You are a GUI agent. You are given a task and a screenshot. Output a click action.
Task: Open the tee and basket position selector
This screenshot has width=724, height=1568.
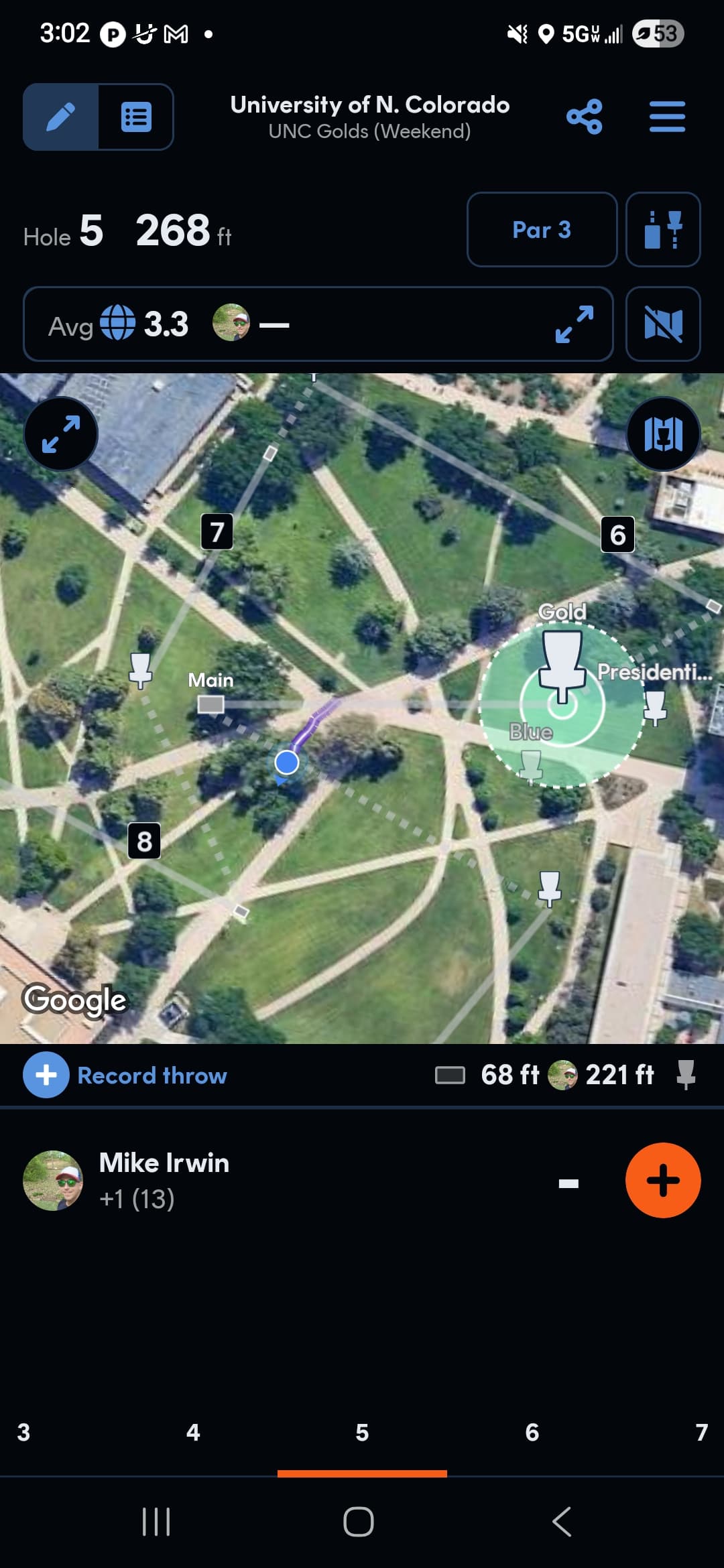click(x=663, y=230)
